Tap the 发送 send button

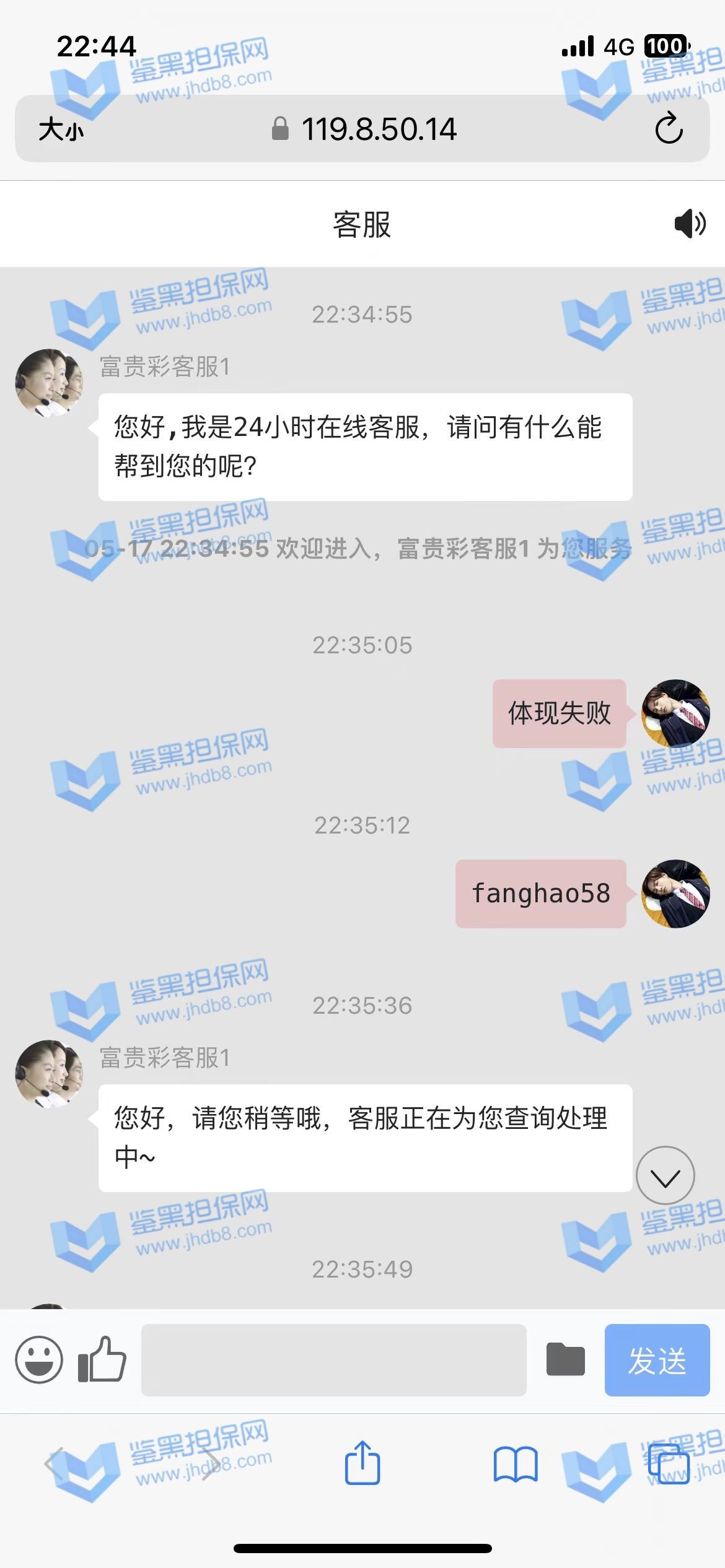pos(657,1360)
